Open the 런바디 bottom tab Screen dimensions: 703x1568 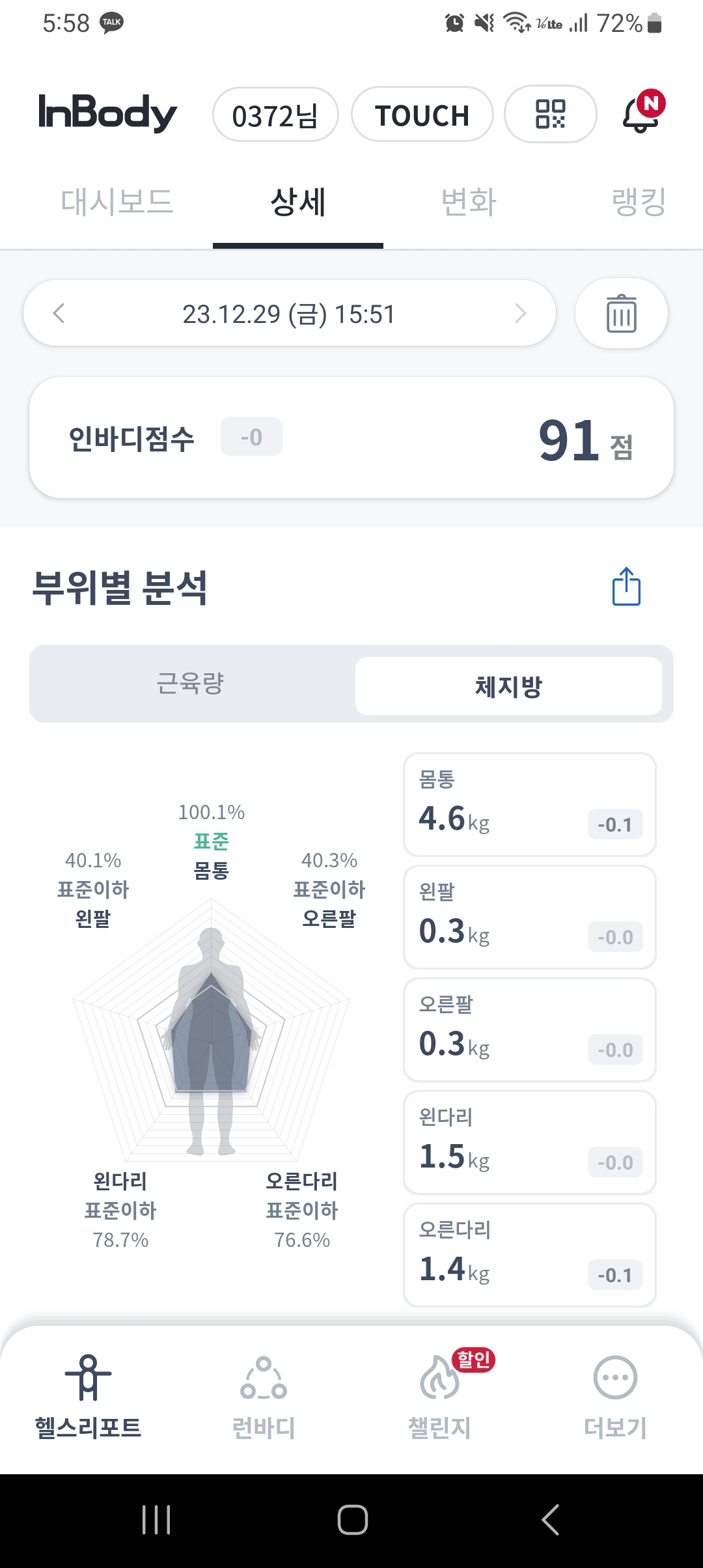pos(264,1397)
